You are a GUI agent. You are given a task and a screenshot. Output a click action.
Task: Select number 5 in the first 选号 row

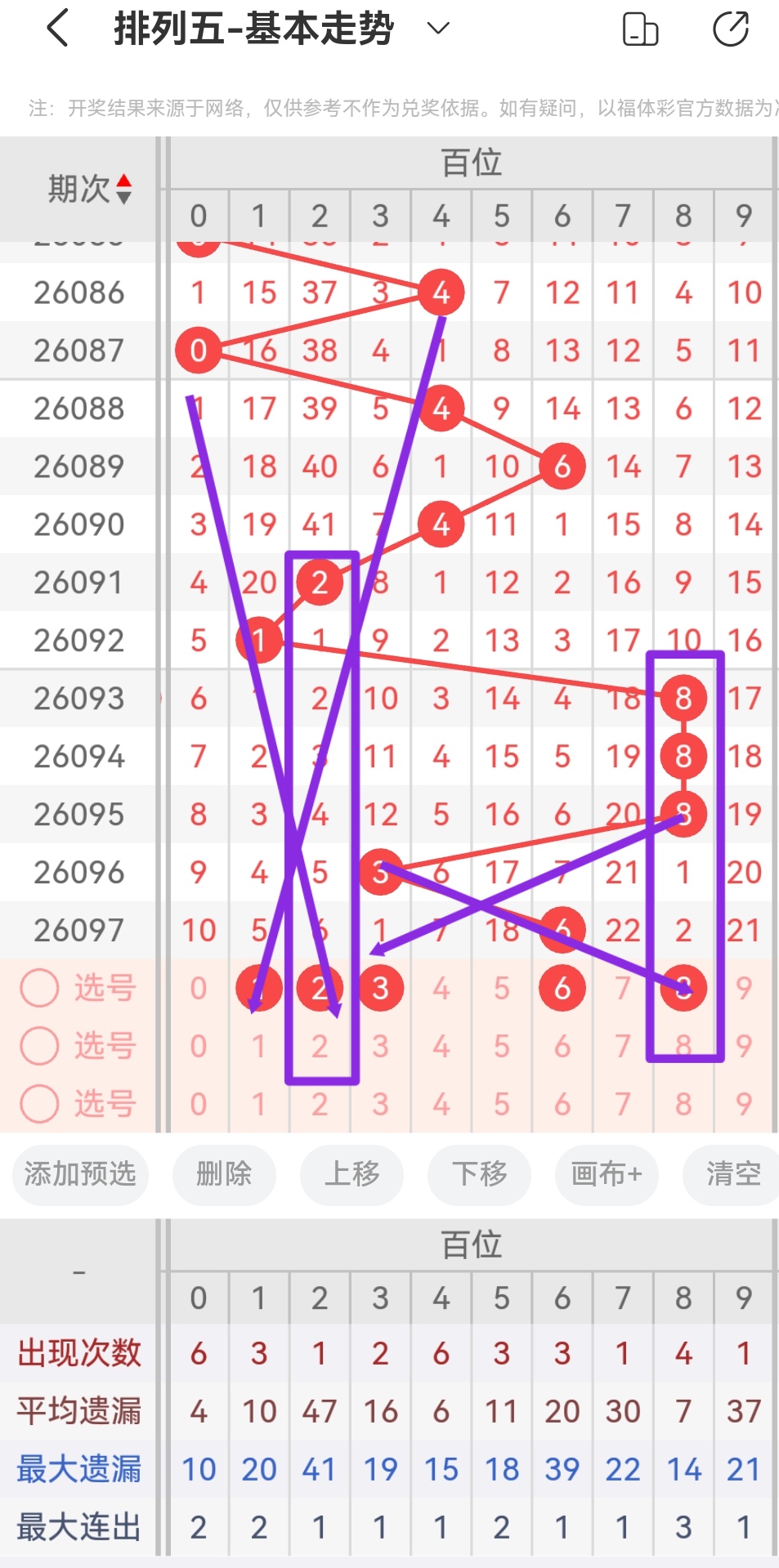click(501, 988)
